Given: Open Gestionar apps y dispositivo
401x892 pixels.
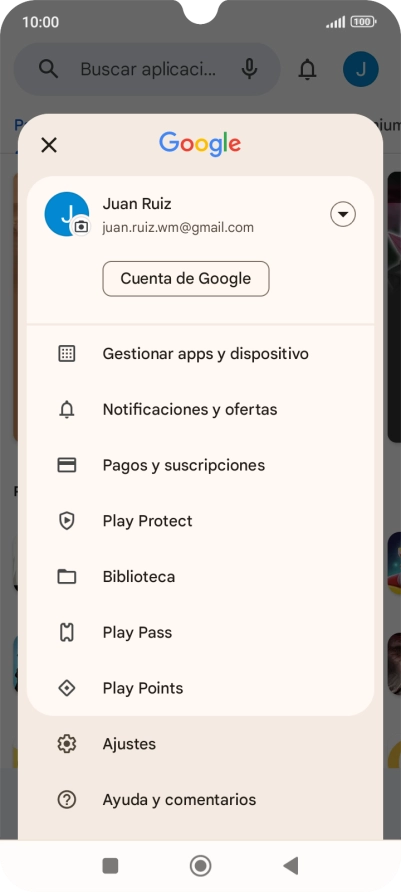Looking at the screenshot, I should click(200, 354).
